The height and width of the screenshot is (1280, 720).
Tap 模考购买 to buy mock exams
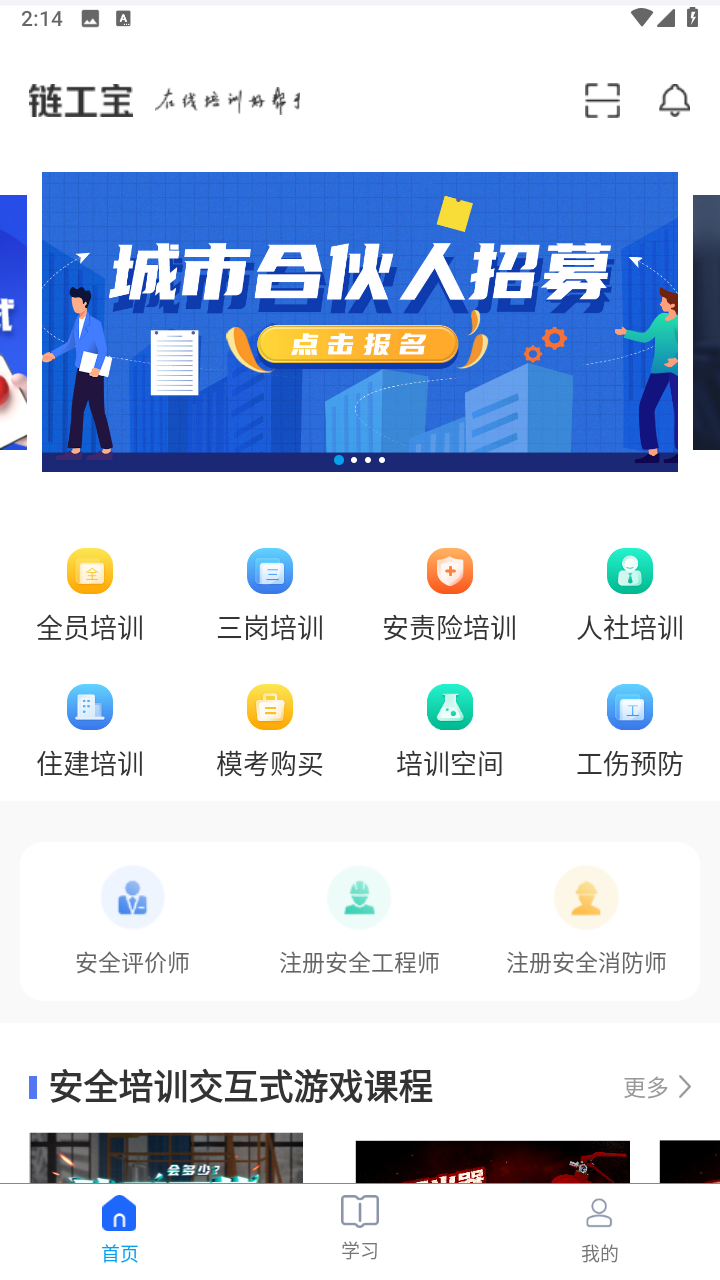[x=270, y=731]
